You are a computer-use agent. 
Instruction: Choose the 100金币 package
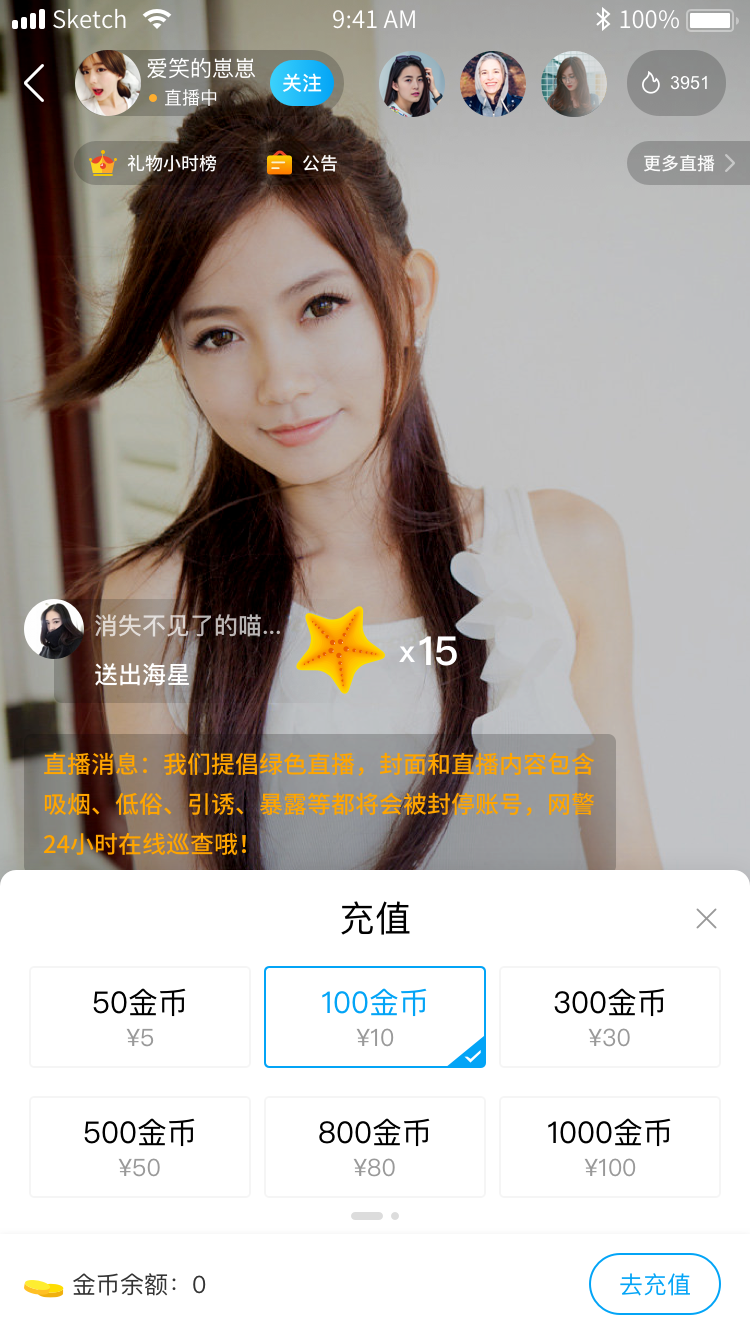tap(375, 1017)
